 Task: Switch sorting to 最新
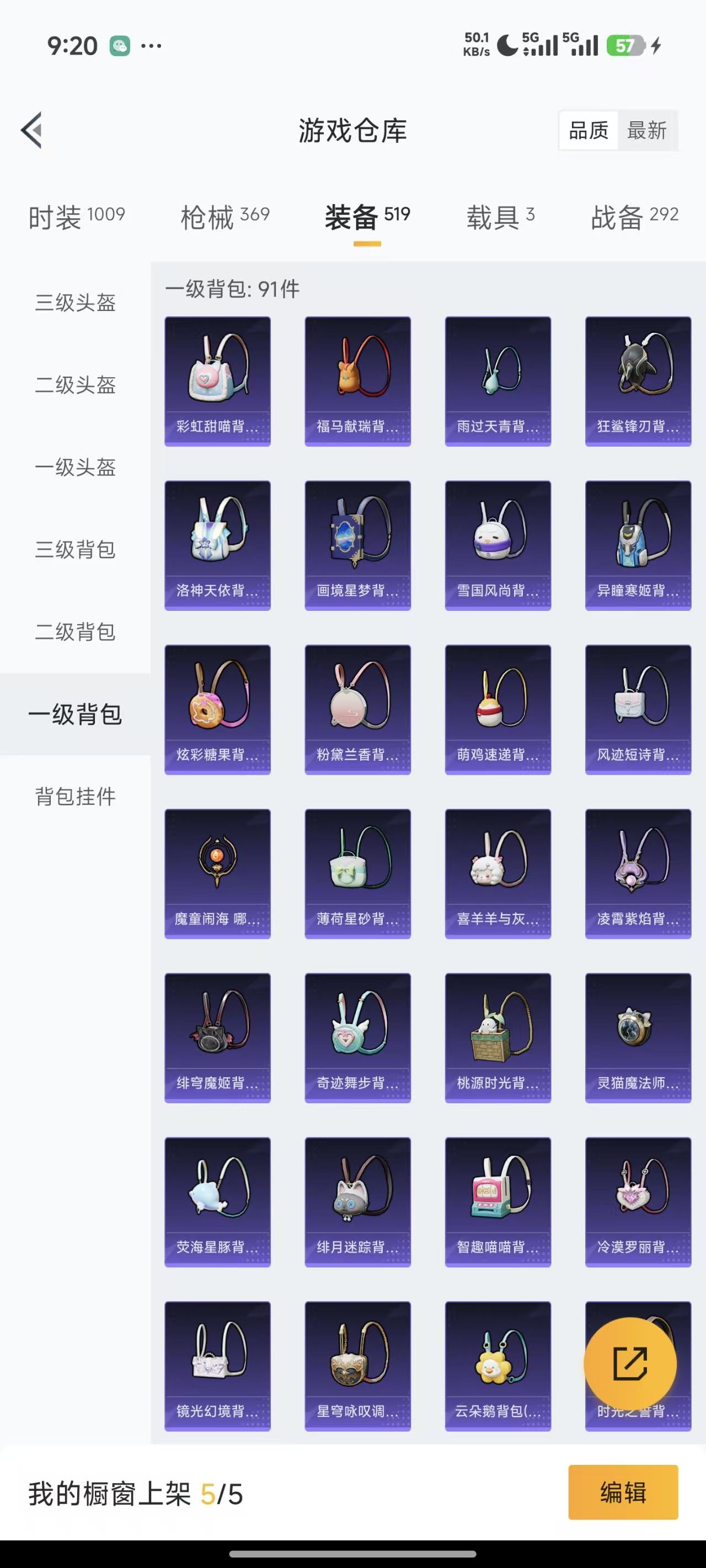click(647, 131)
